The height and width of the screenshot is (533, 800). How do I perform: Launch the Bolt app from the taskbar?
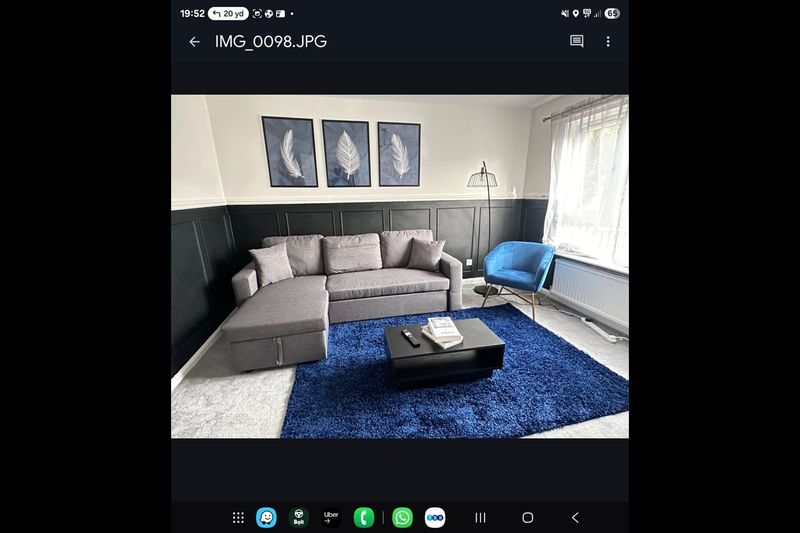(298, 517)
